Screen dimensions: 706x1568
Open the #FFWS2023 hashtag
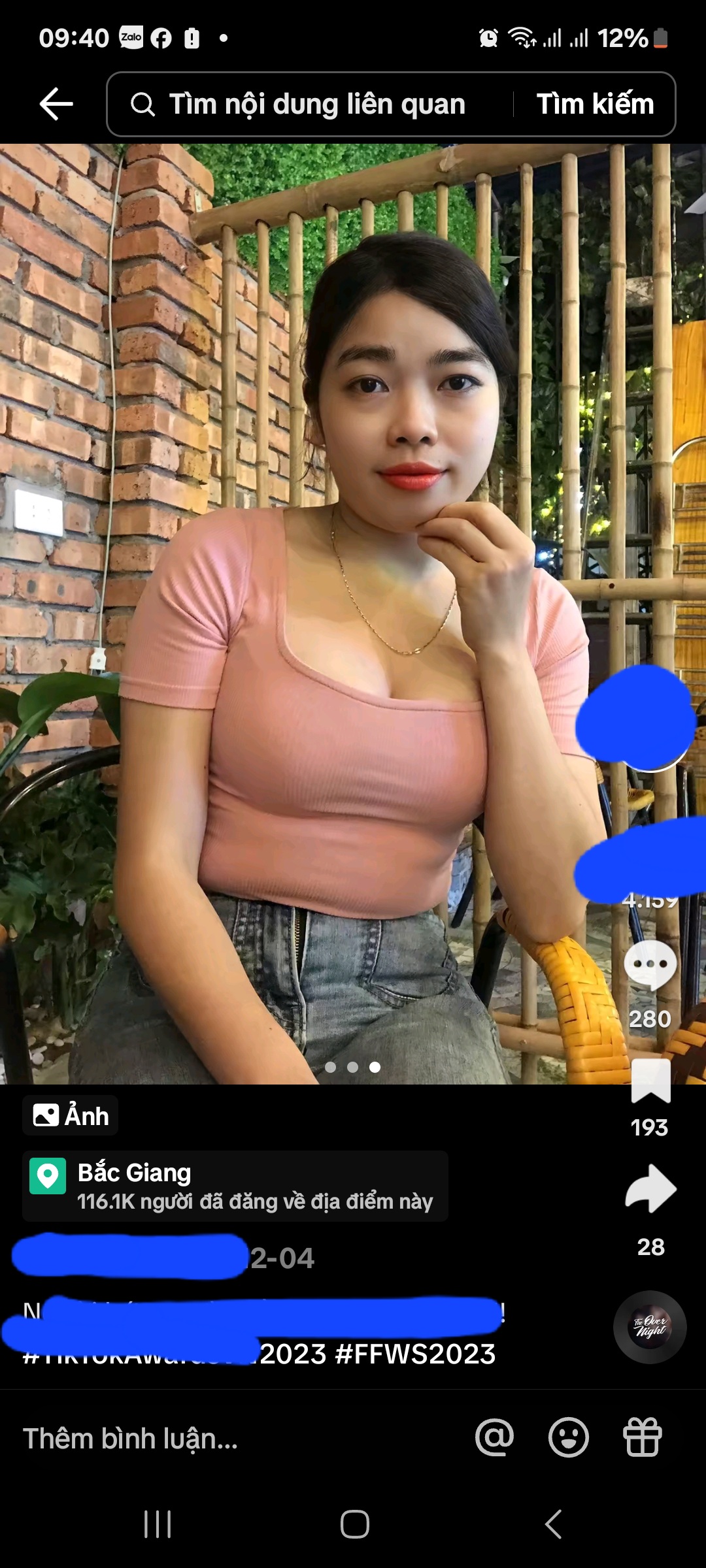[415, 1354]
